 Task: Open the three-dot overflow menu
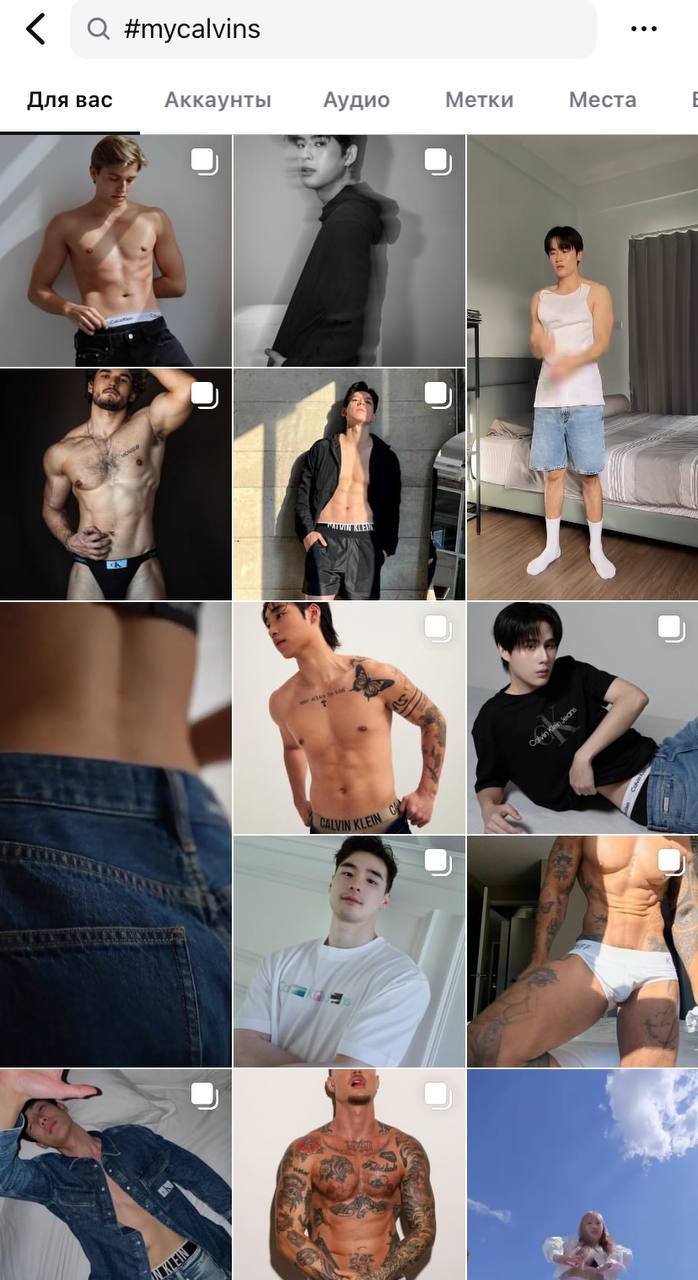click(644, 29)
